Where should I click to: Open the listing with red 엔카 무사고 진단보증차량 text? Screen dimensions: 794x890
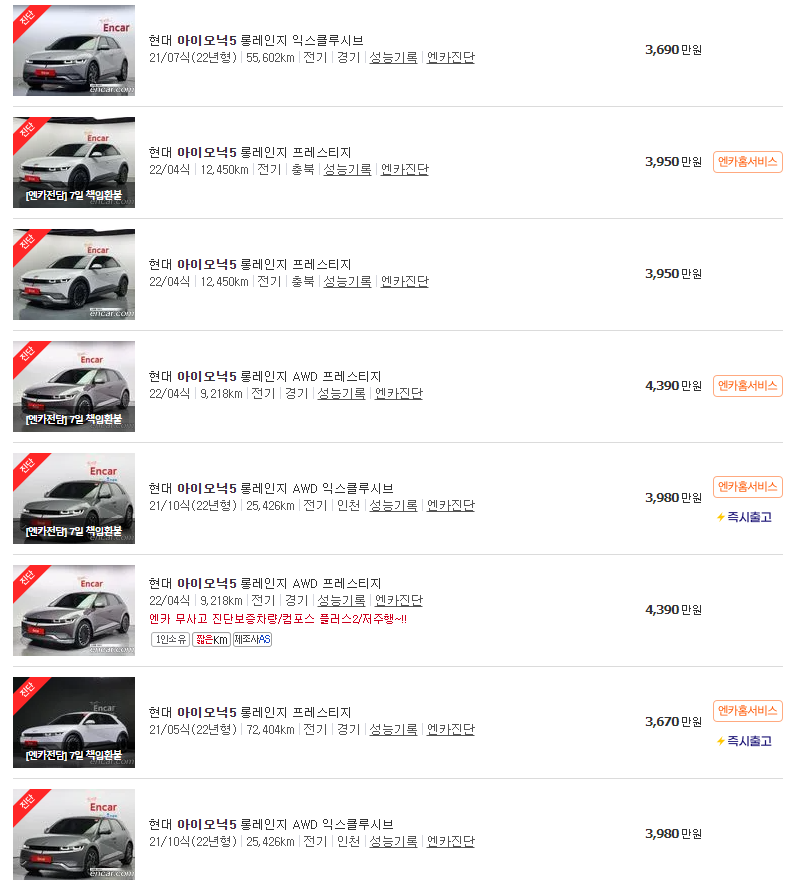pyautogui.click(x=277, y=619)
